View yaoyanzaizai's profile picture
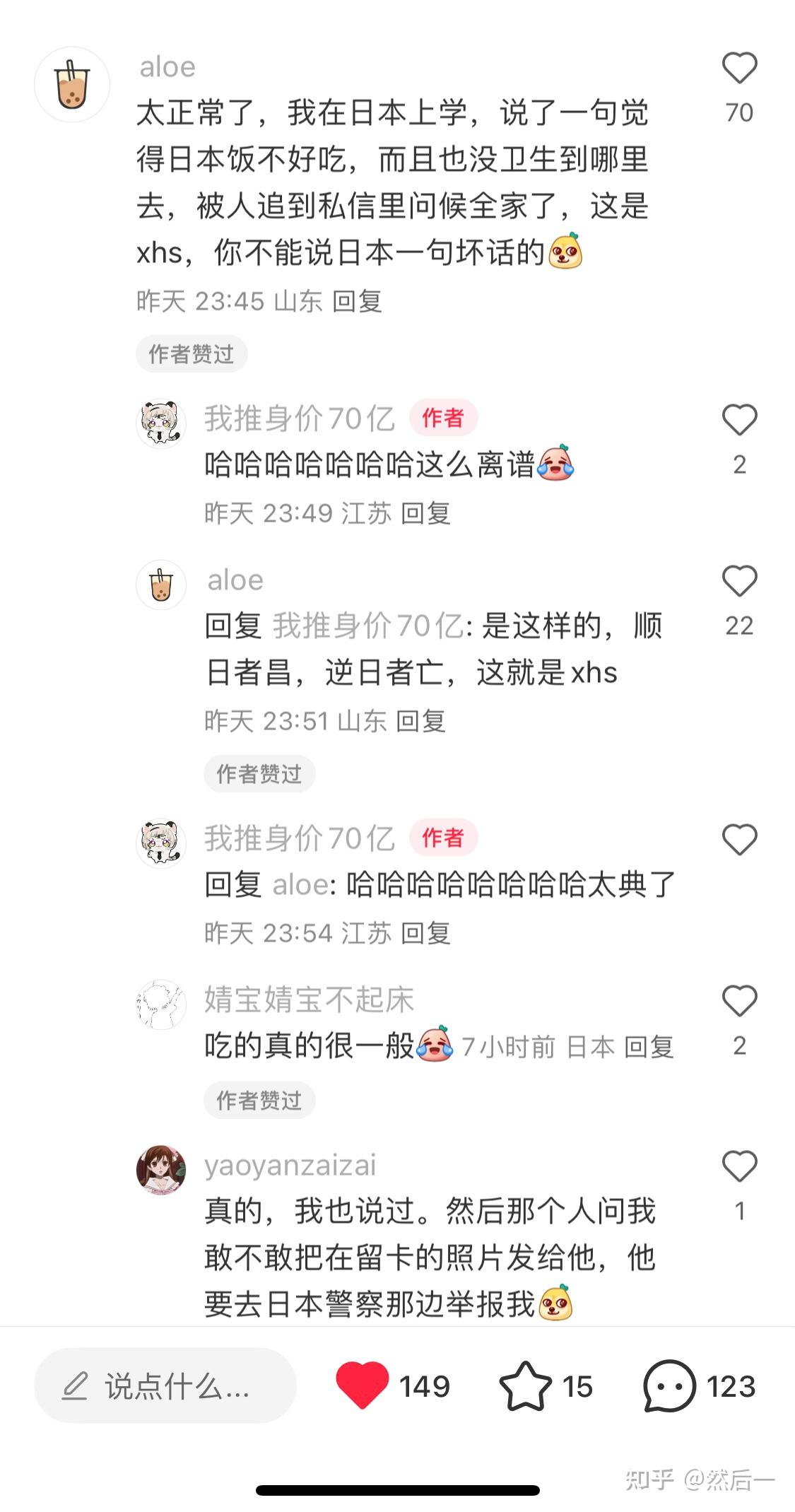Image resolution: width=795 pixels, height=1512 pixels. pos(161,1170)
